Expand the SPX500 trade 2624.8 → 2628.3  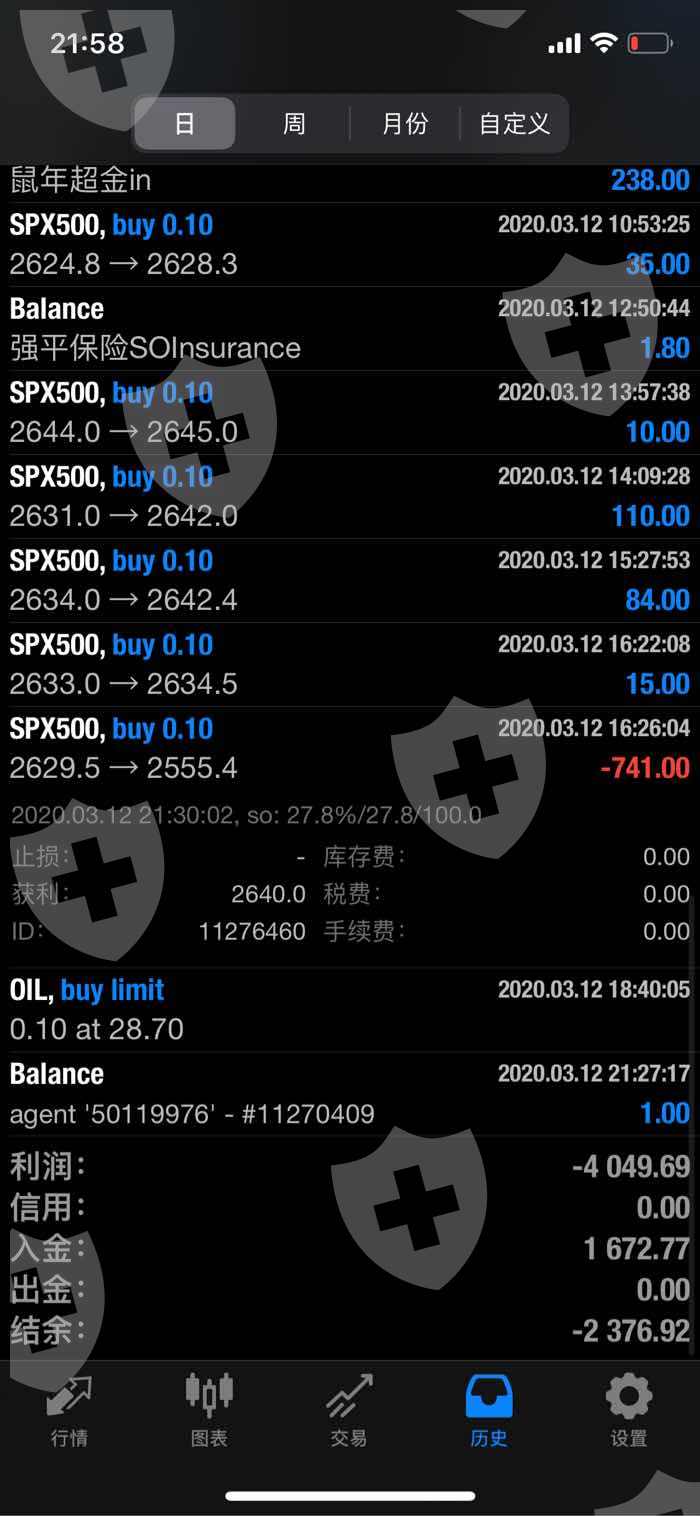(x=350, y=245)
